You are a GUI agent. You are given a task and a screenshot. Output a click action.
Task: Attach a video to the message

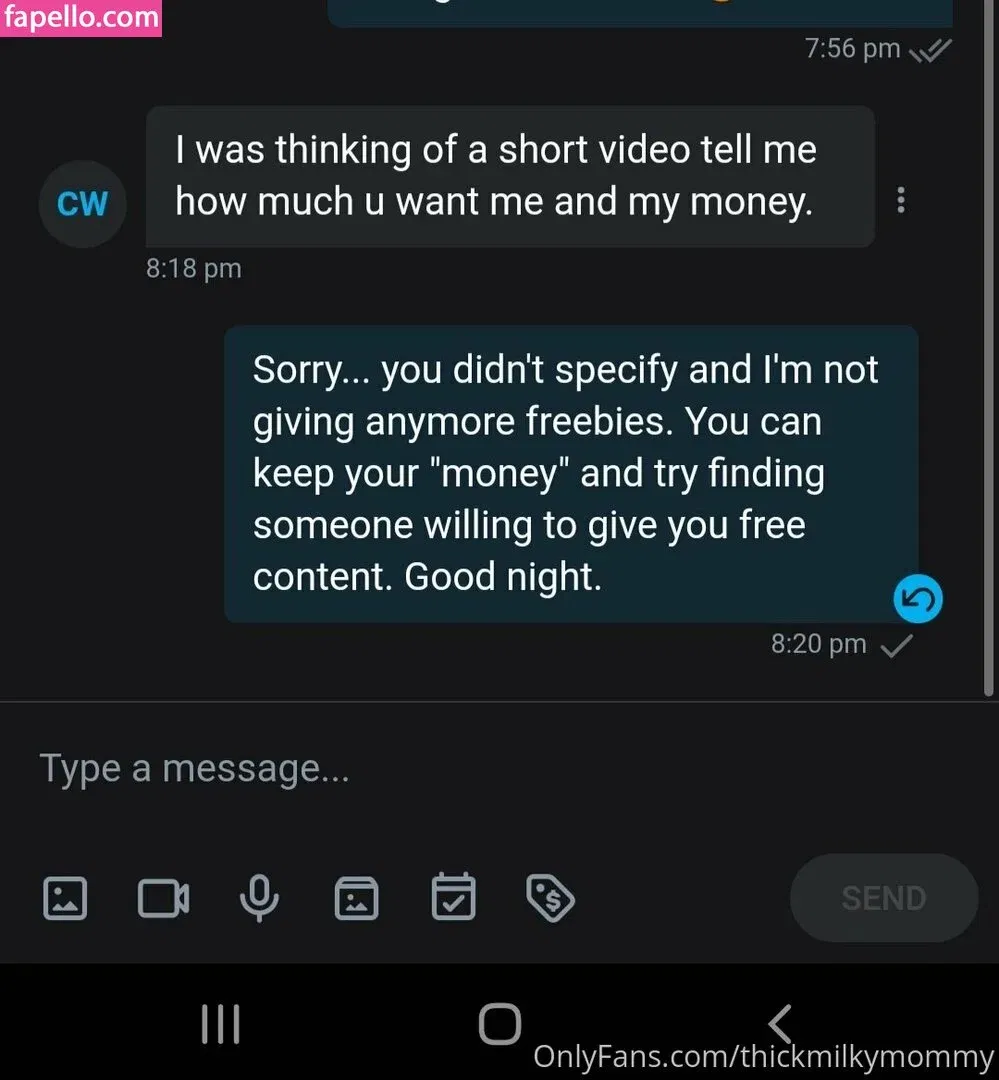163,897
